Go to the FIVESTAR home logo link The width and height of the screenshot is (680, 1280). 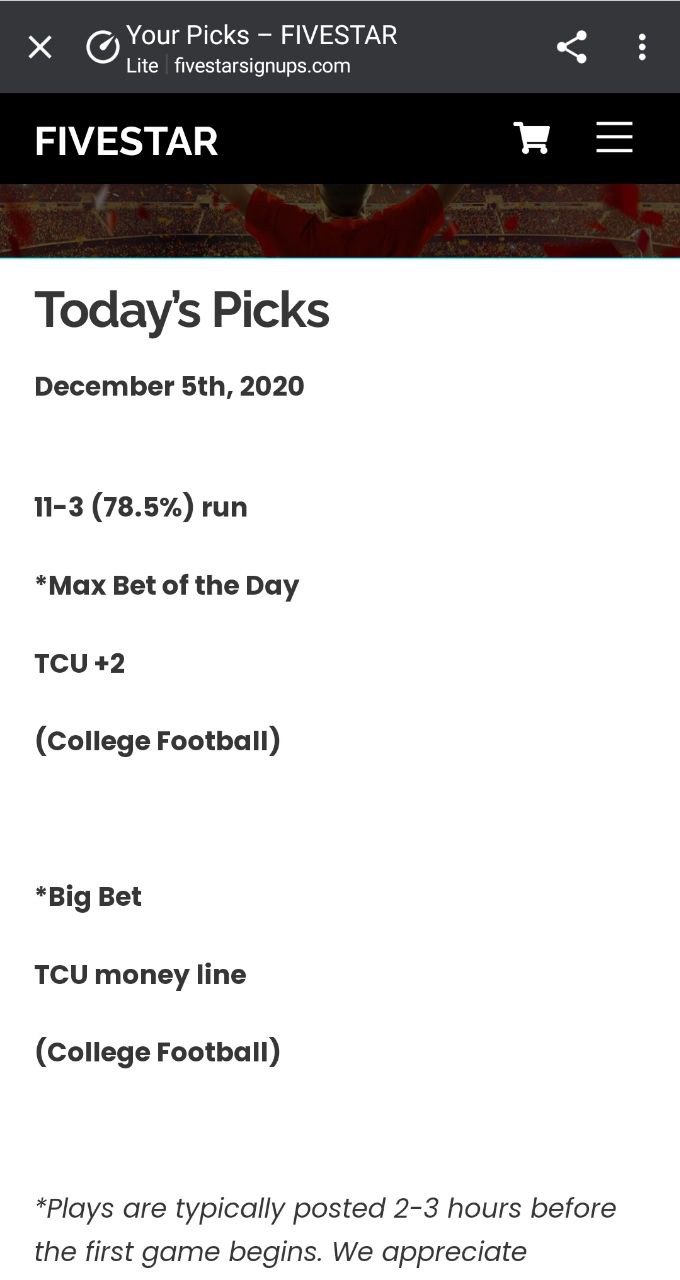click(x=126, y=142)
